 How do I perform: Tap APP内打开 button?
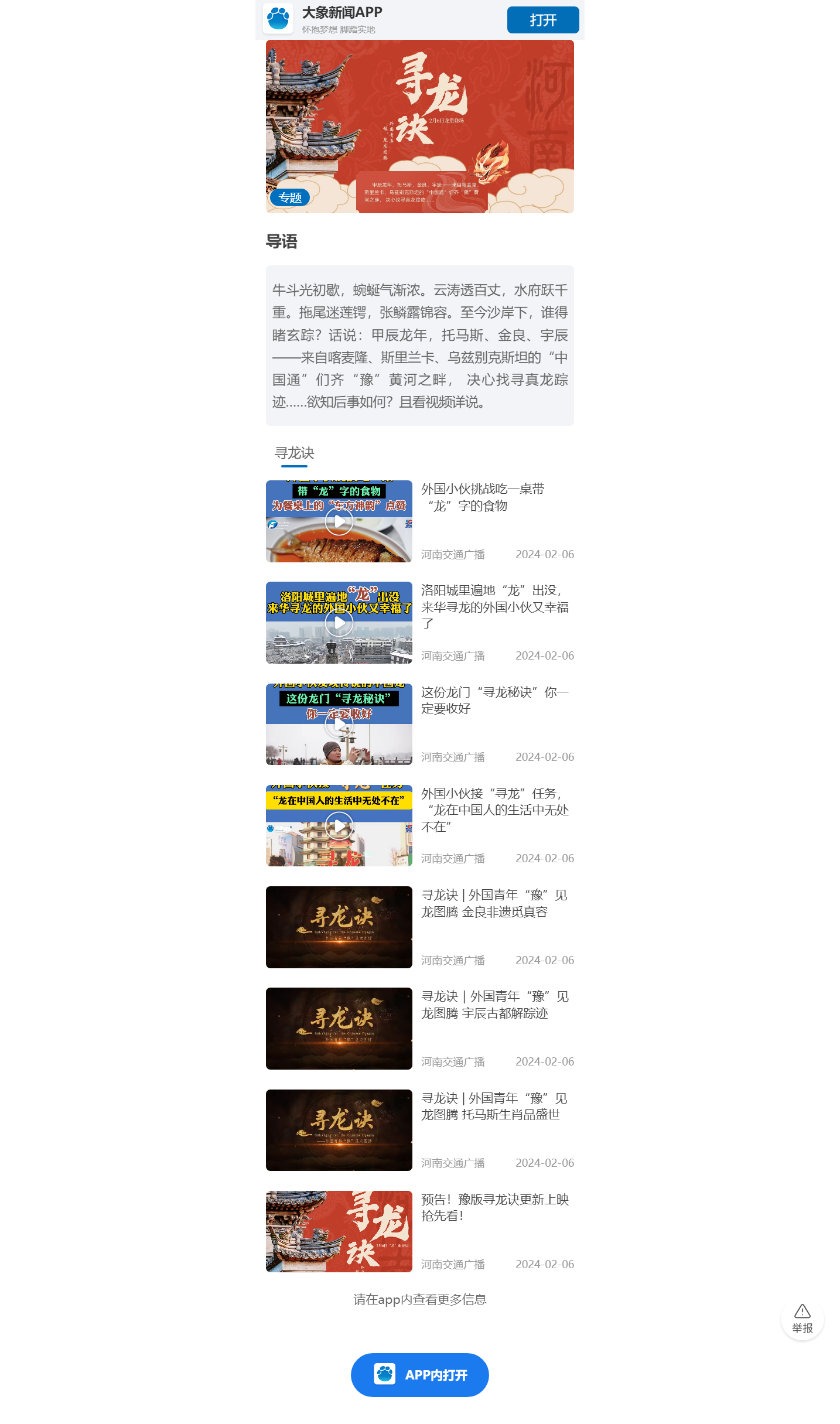point(419,1374)
